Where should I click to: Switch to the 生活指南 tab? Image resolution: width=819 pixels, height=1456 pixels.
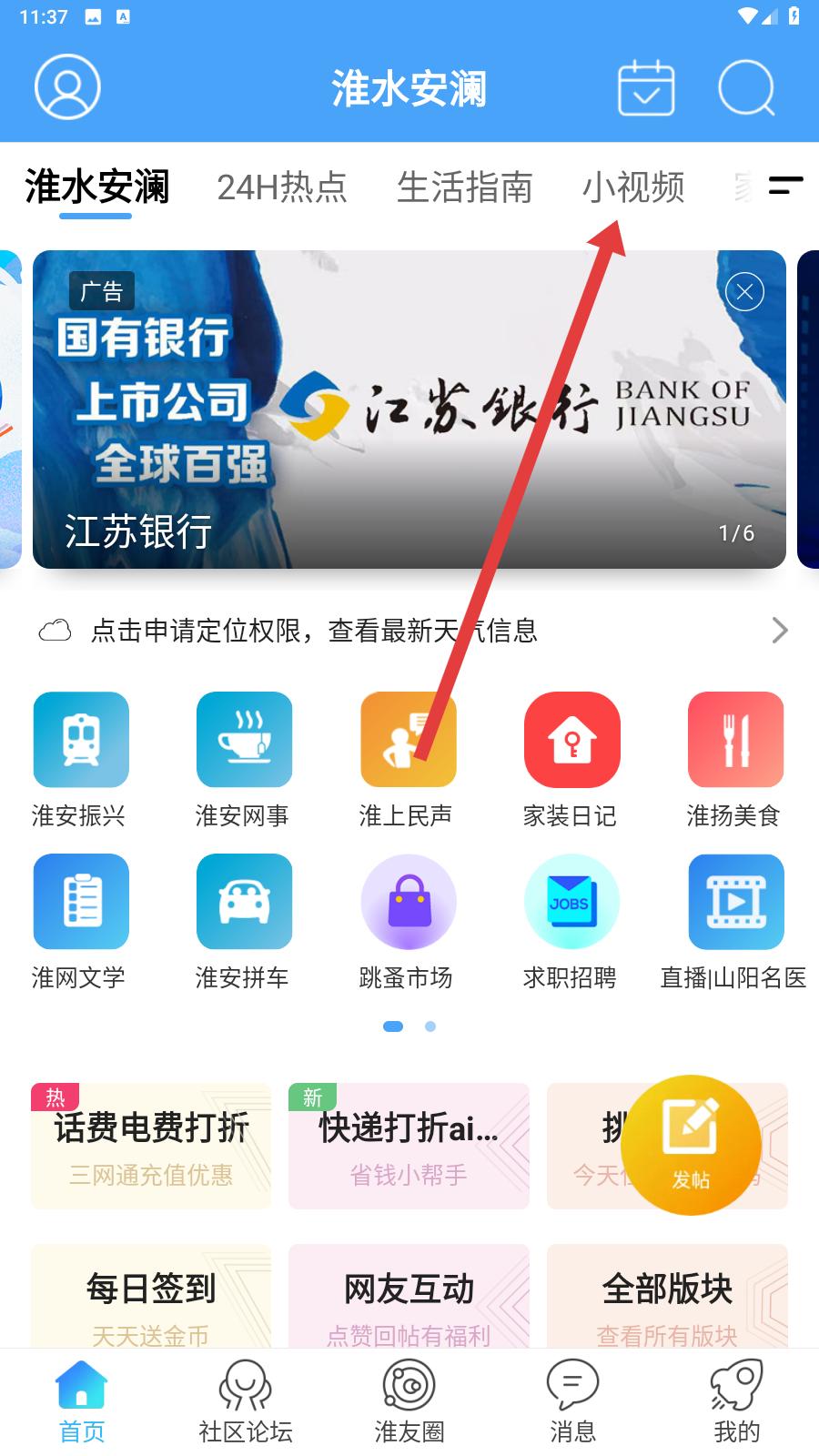tap(464, 187)
